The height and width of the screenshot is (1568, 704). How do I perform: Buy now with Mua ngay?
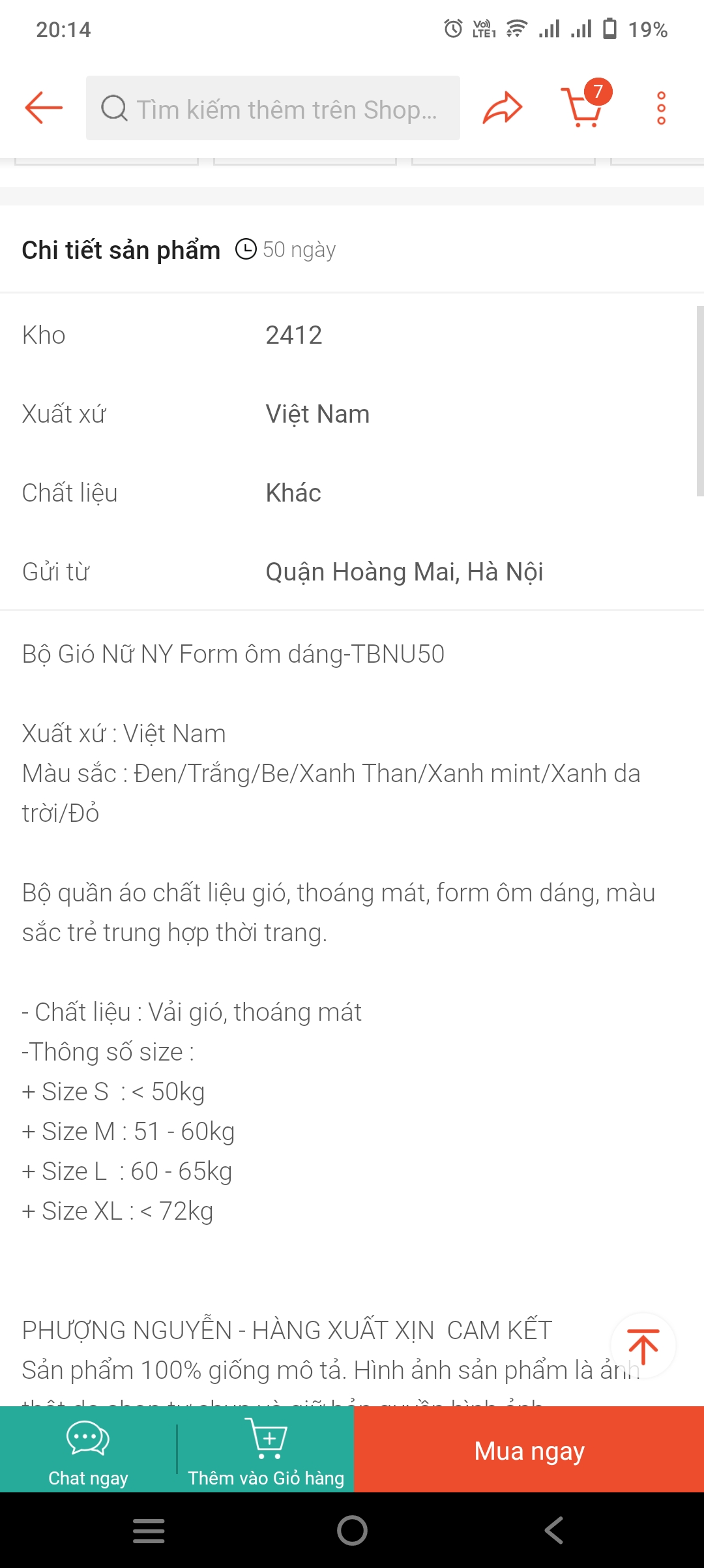529,1449
